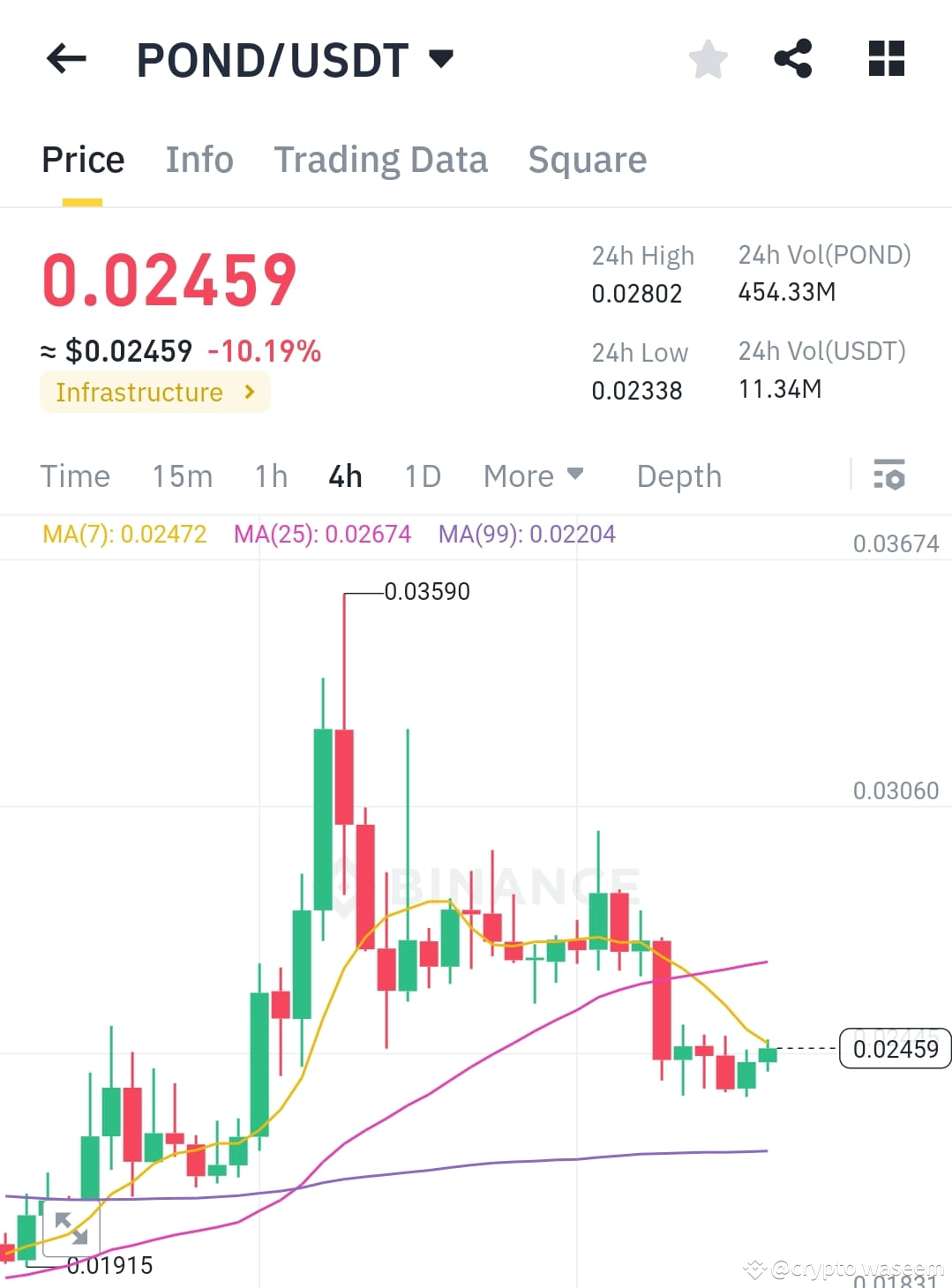952x1288 pixels.
Task: Switch to the 1D chart interval
Action: [421, 476]
